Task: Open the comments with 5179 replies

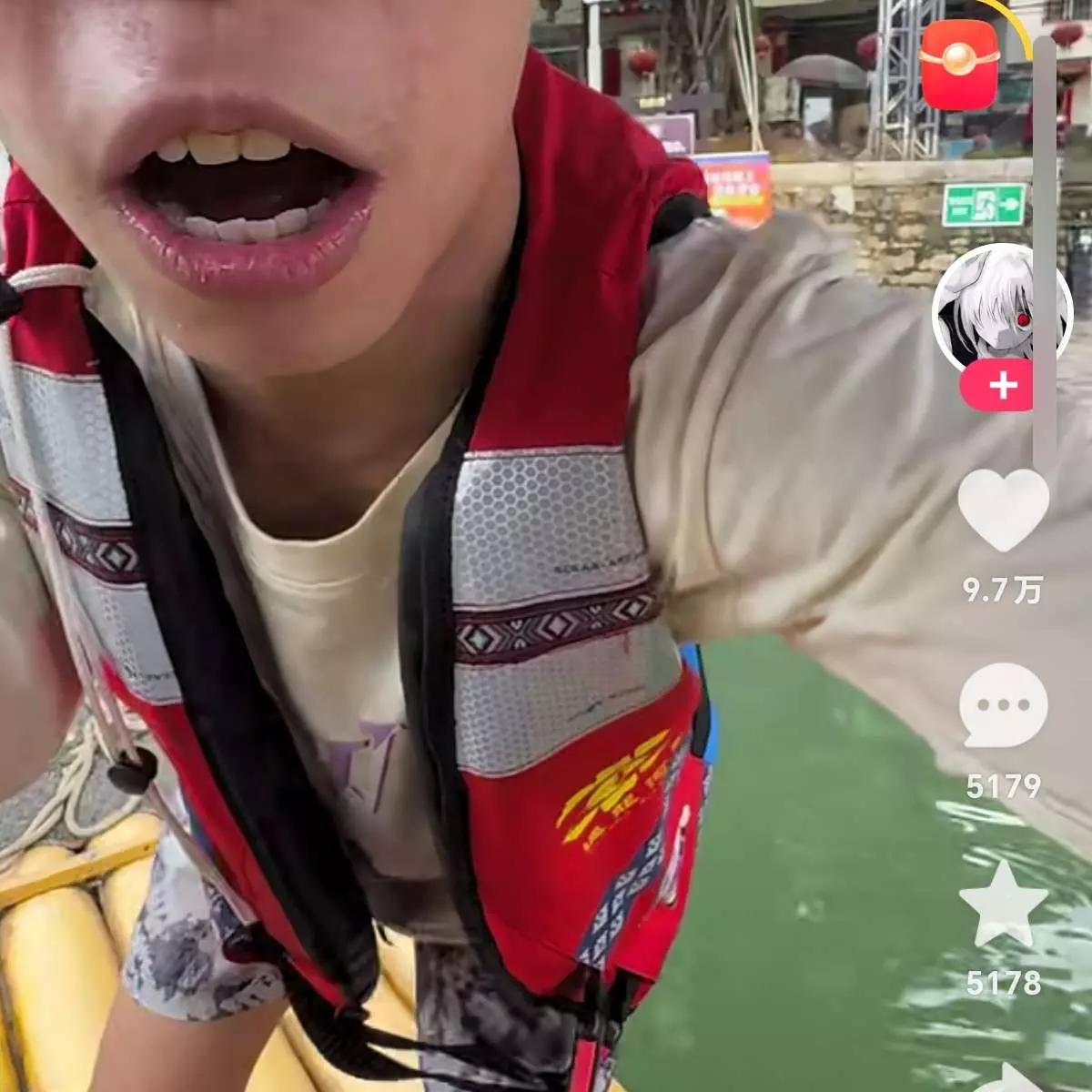Action: [1003, 705]
